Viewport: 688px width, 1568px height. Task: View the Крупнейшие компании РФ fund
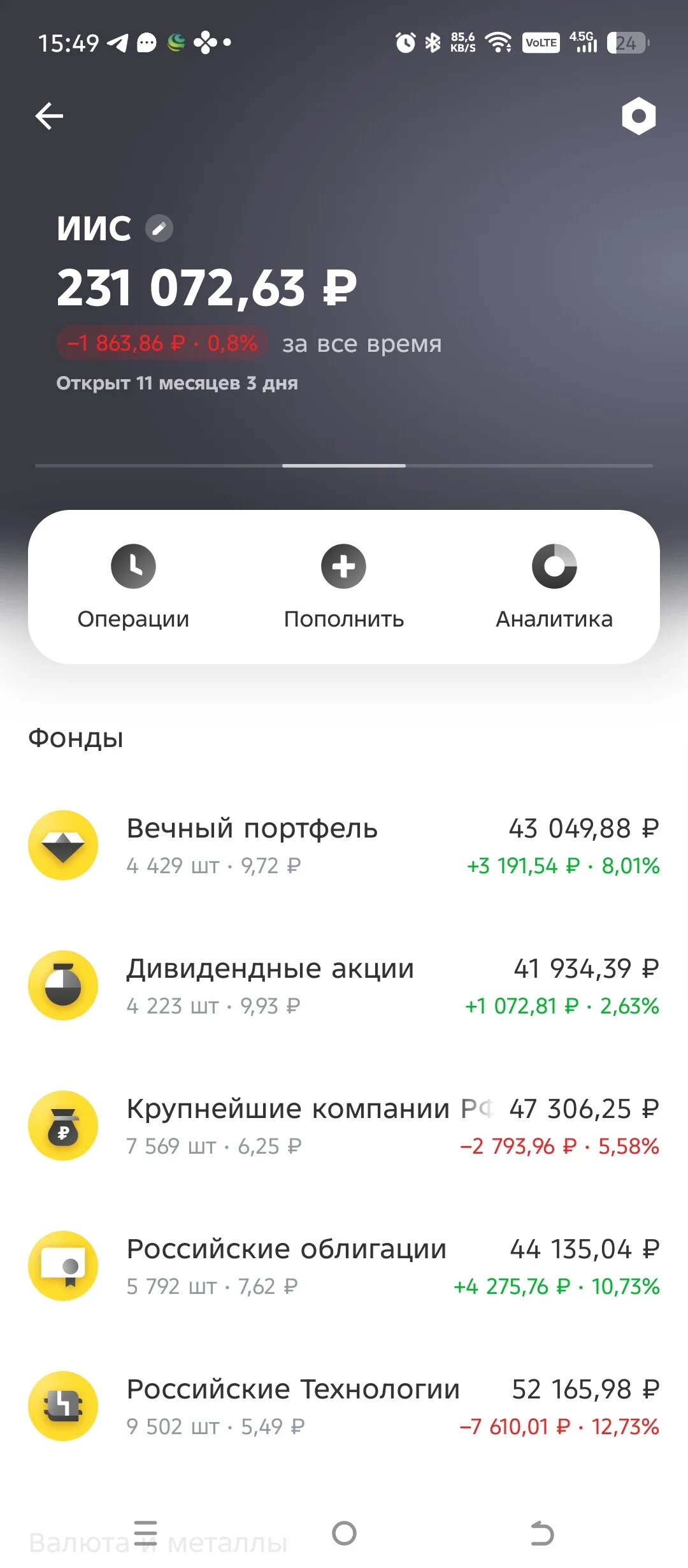coord(344,1126)
